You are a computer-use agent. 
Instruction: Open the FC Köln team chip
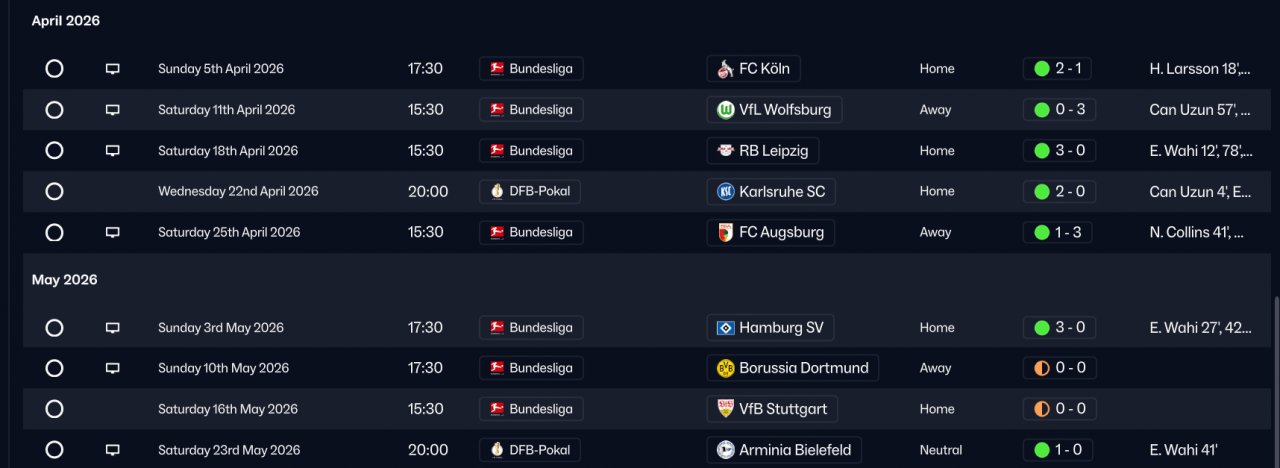point(754,69)
